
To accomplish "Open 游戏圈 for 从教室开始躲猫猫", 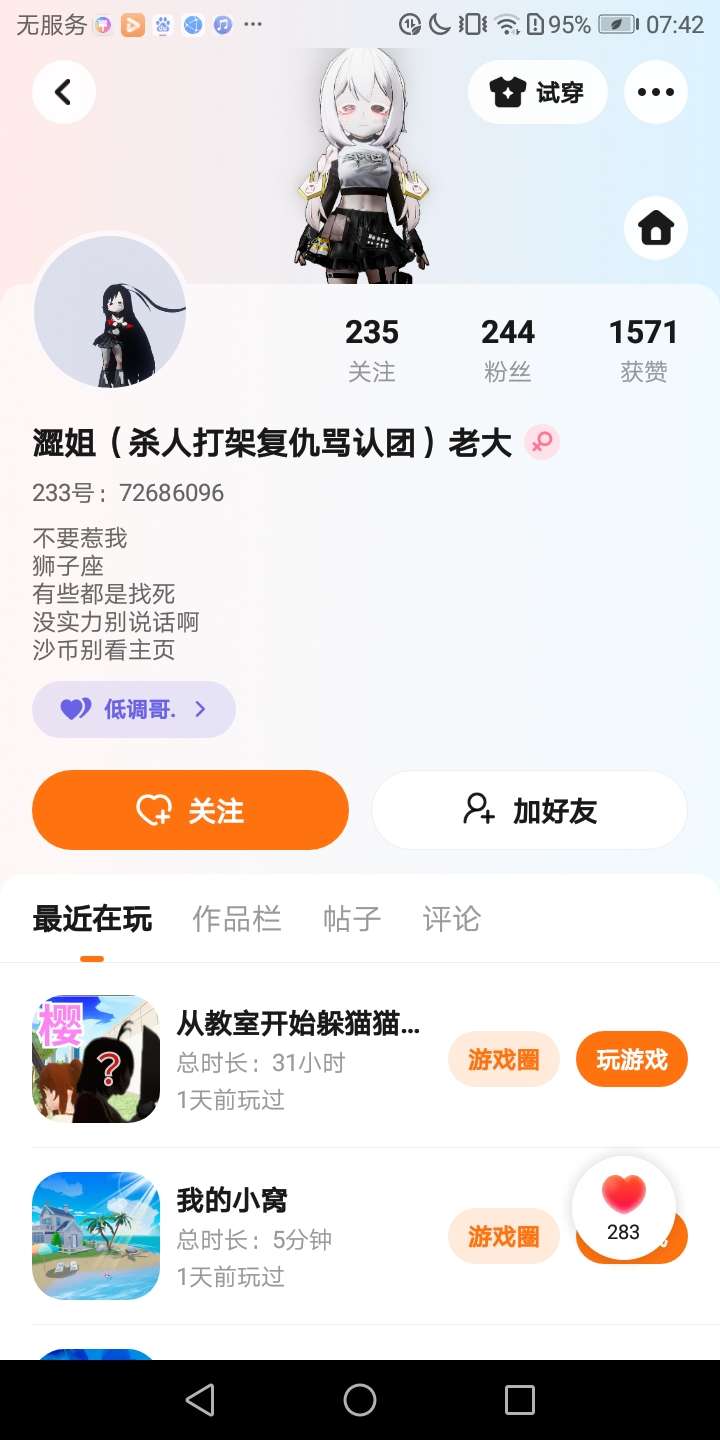I will 503,1059.
